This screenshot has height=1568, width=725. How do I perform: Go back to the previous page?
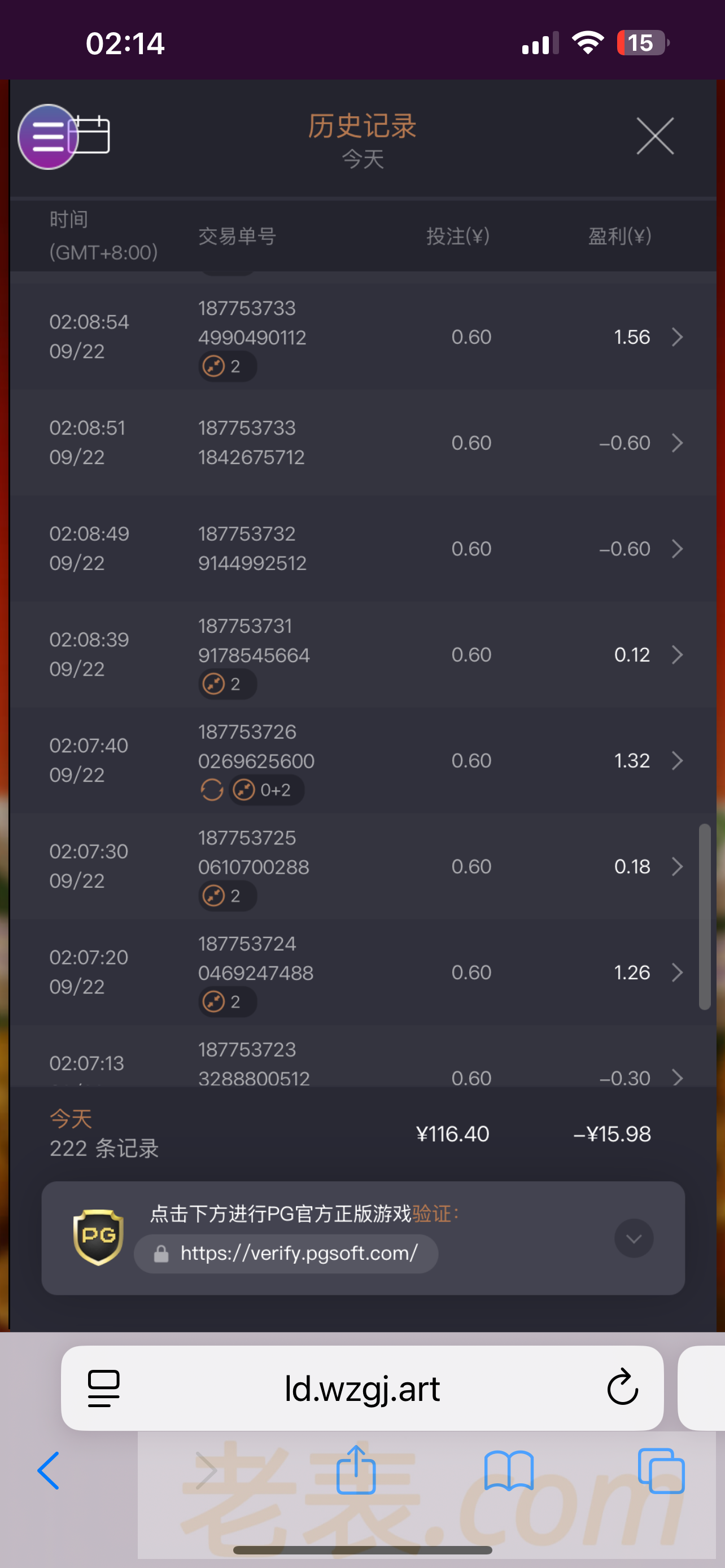coord(49,1470)
